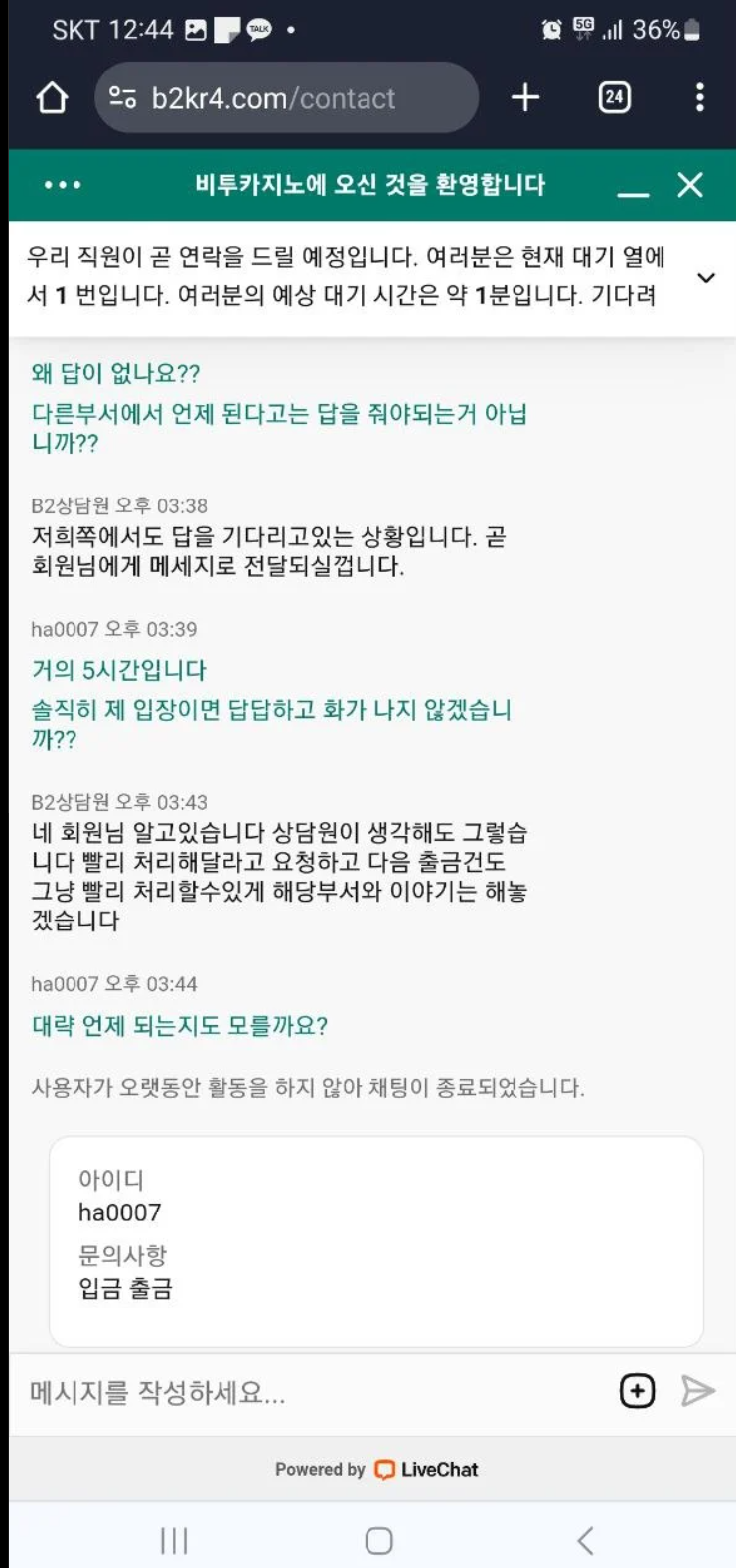View the 24 open tabs
This screenshot has width=736, height=1568.
click(614, 97)
